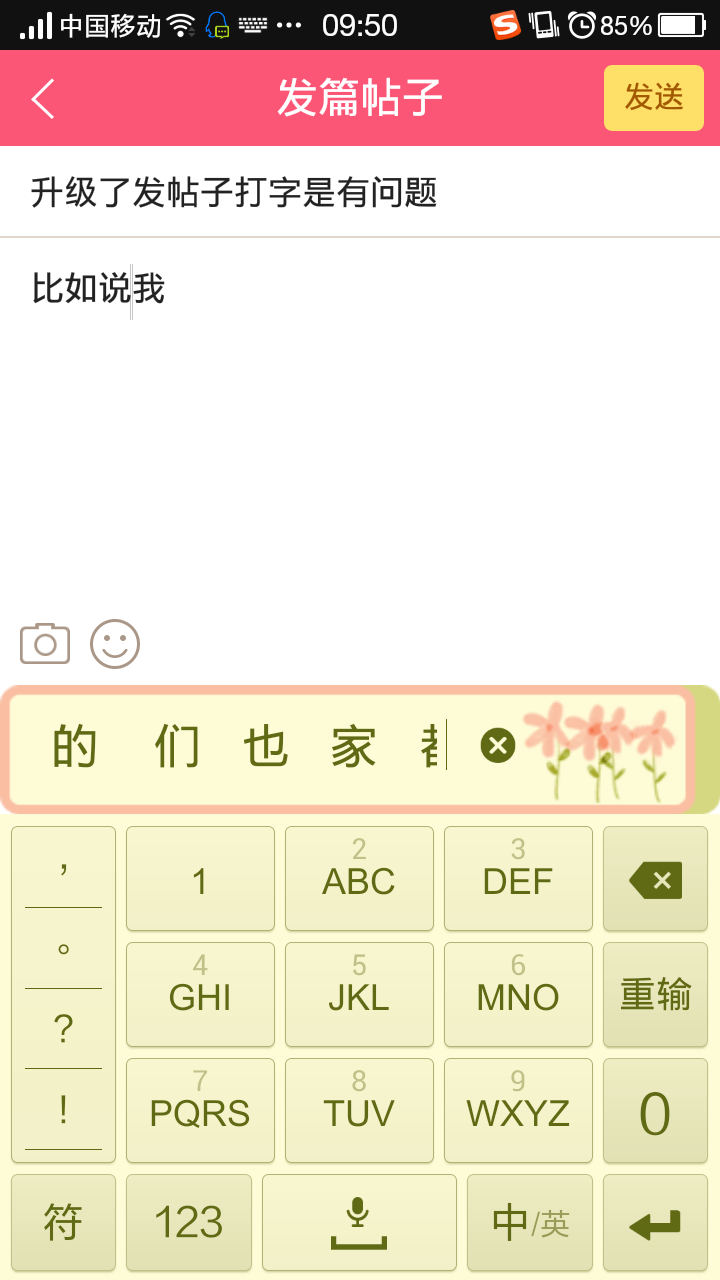Choose candidate word 们

(177, 747)
